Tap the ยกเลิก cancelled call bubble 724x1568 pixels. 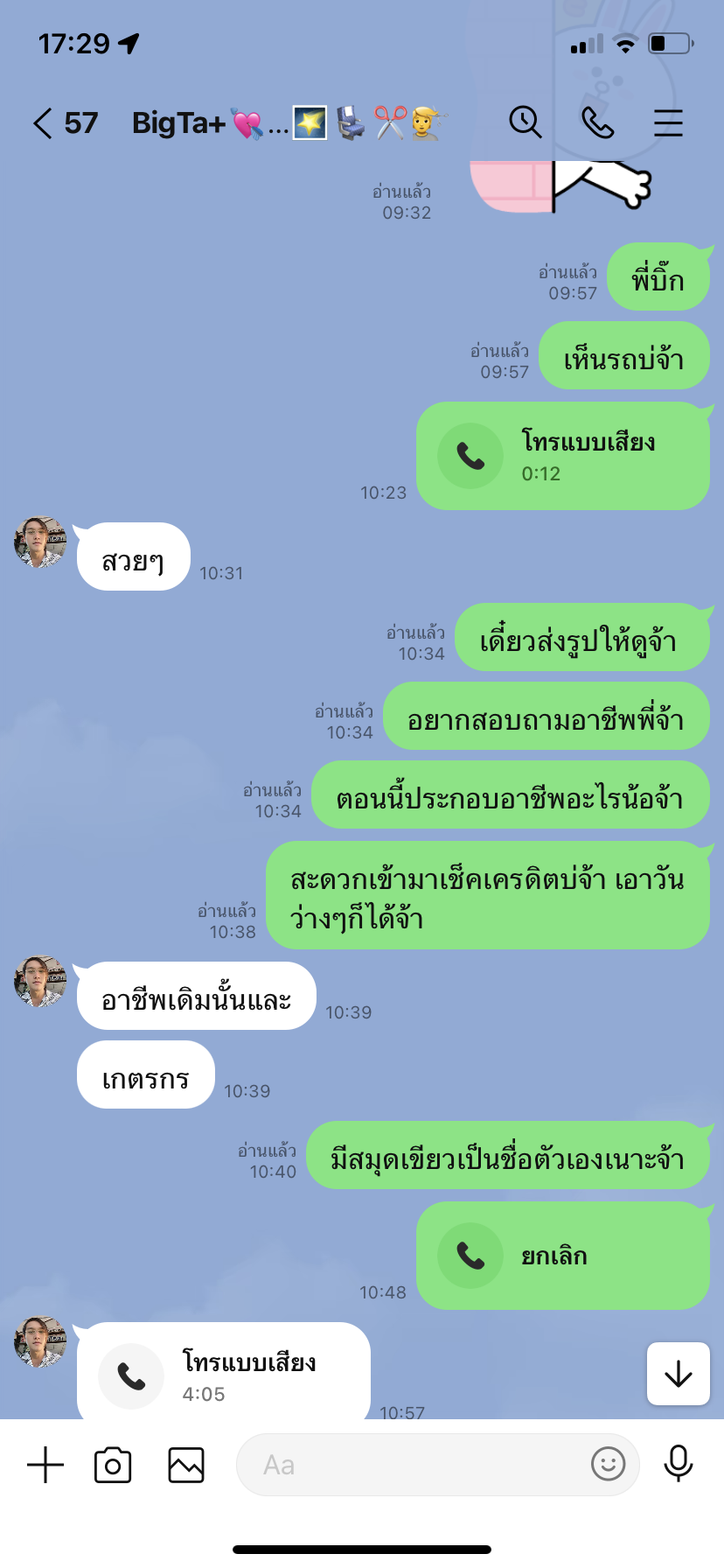tap(562, 1256)
